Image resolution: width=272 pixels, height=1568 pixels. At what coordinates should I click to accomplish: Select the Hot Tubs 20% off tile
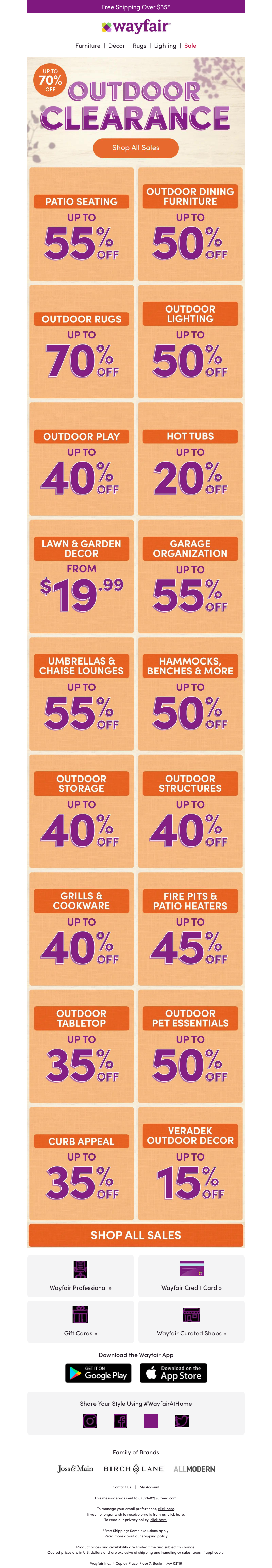[x=190, y=459]
